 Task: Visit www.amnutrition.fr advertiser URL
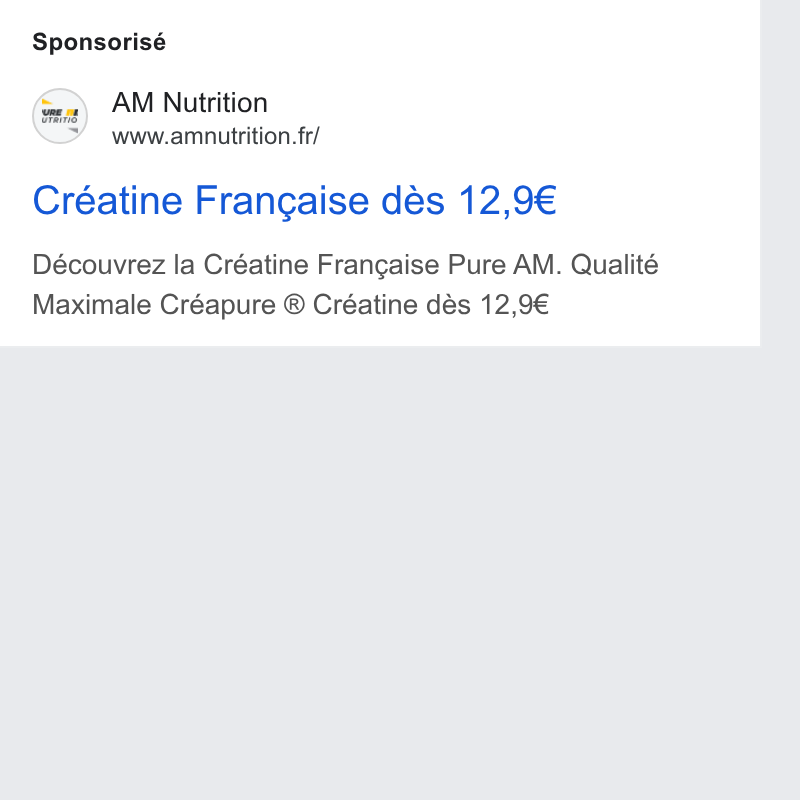click(216, 136)
